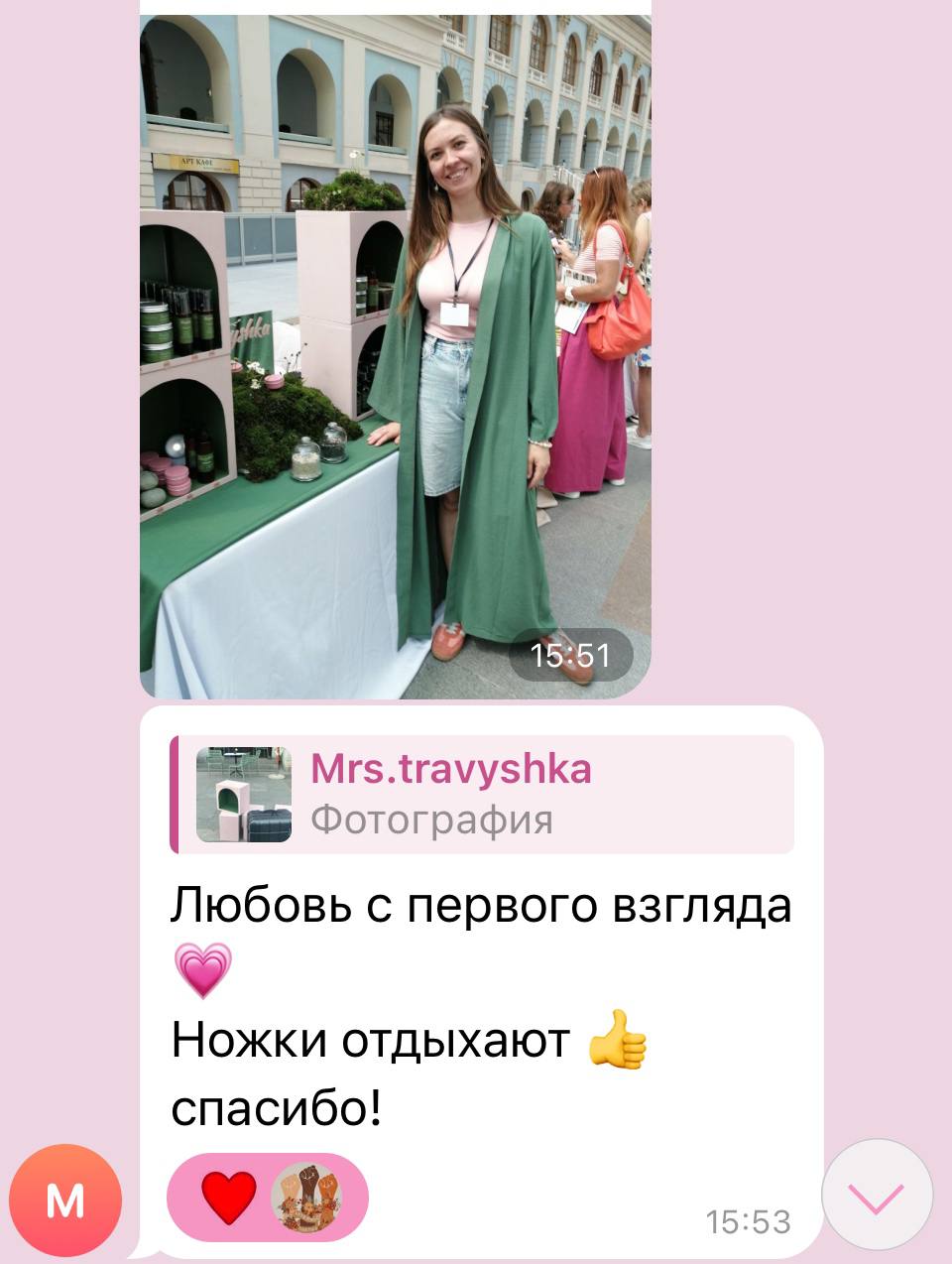Tap the heart reaction on the message

point(230,1197)
